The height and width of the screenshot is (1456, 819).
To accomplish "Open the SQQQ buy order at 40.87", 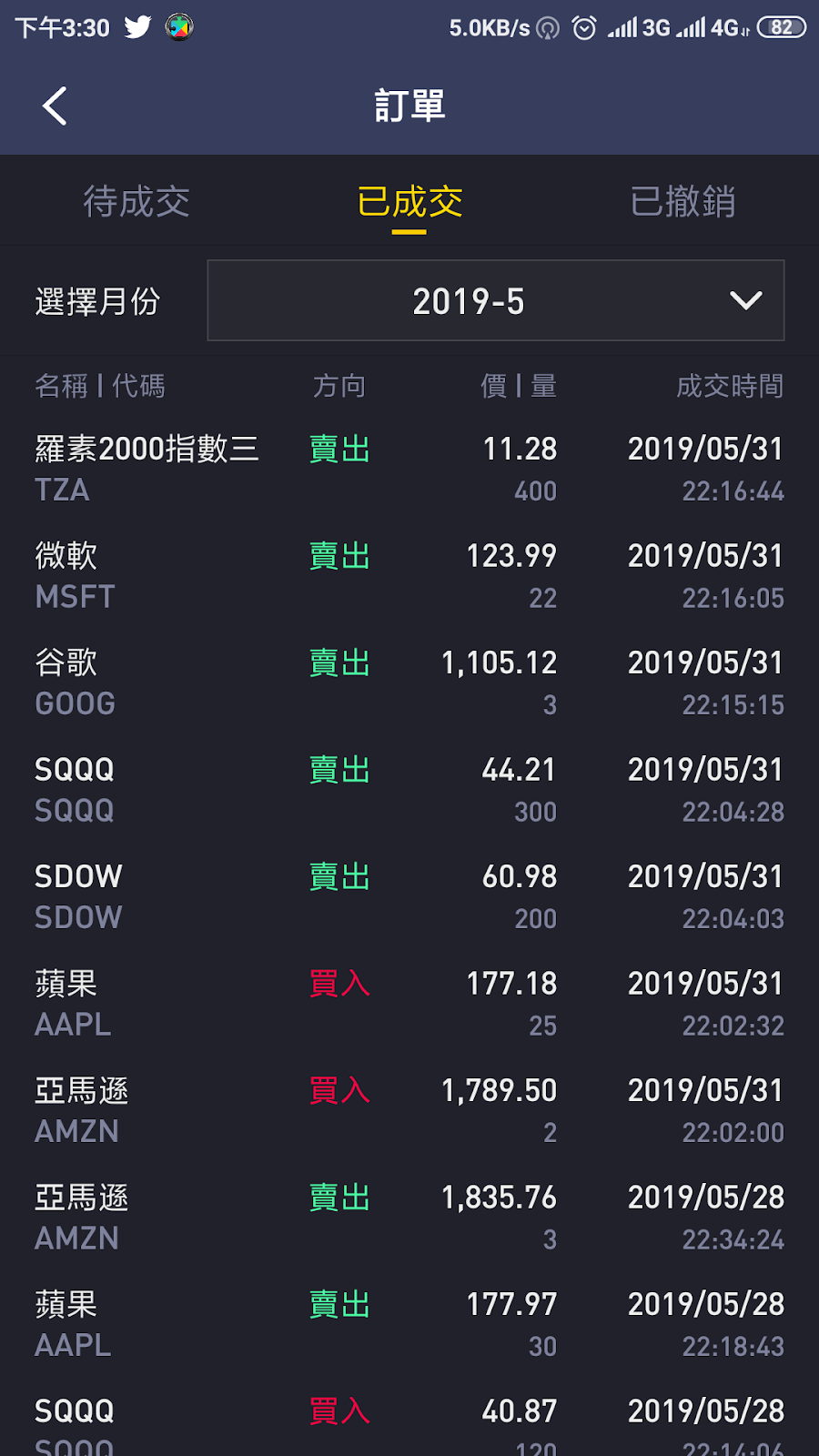I will click(409, 1424).
